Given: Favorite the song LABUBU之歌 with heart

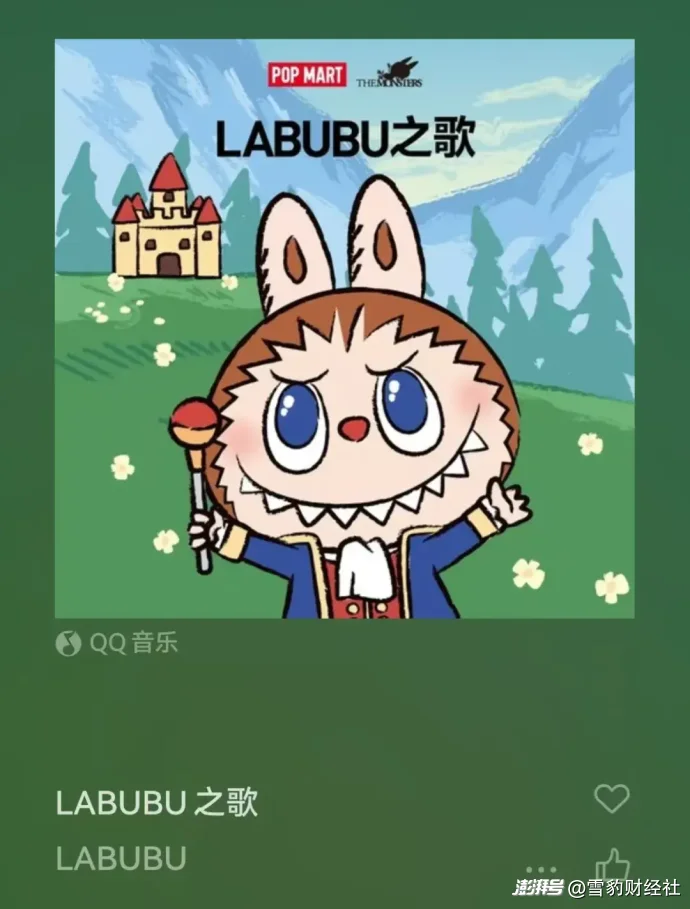Looking at the screenshot, I should pos(611,798).
